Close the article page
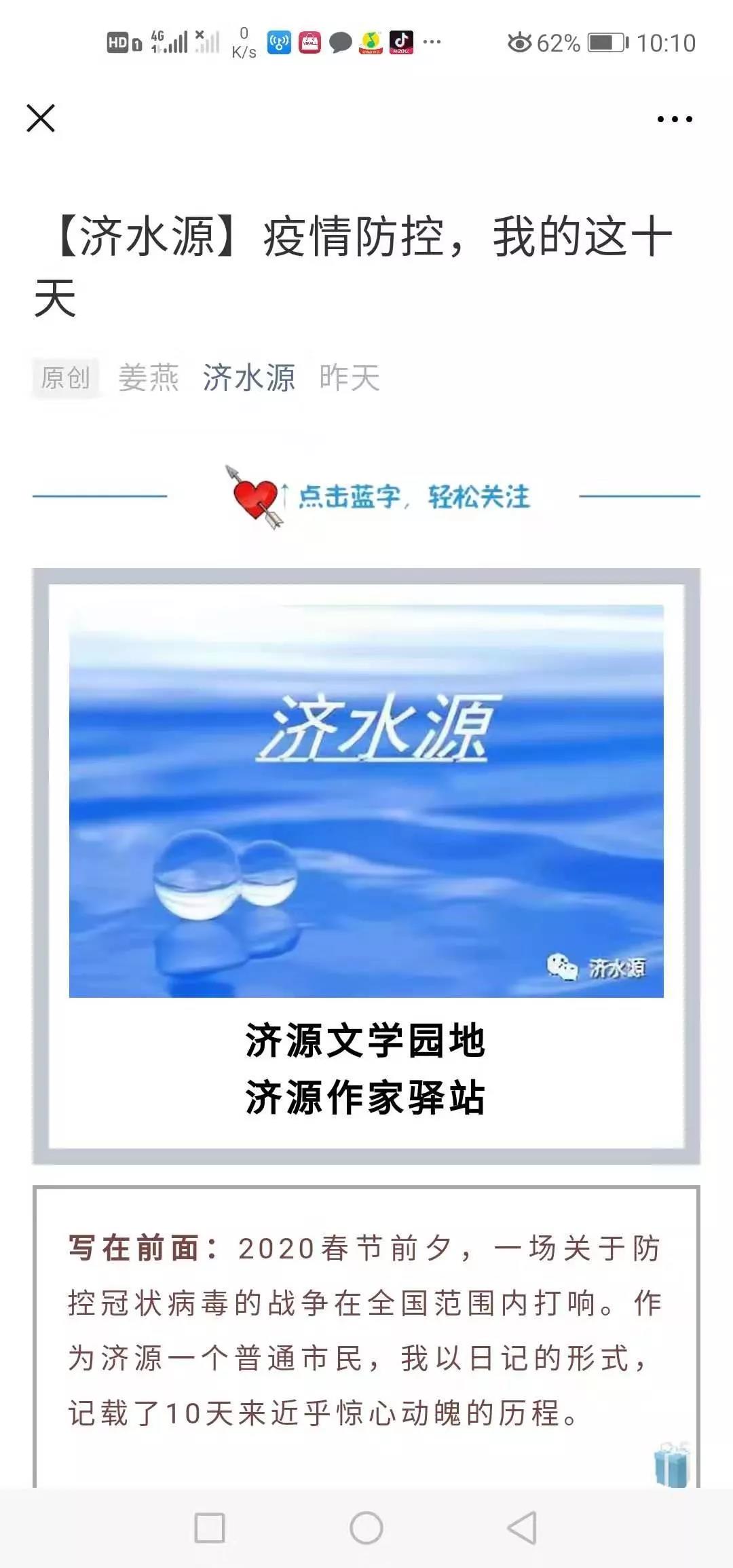 point(41,119)
